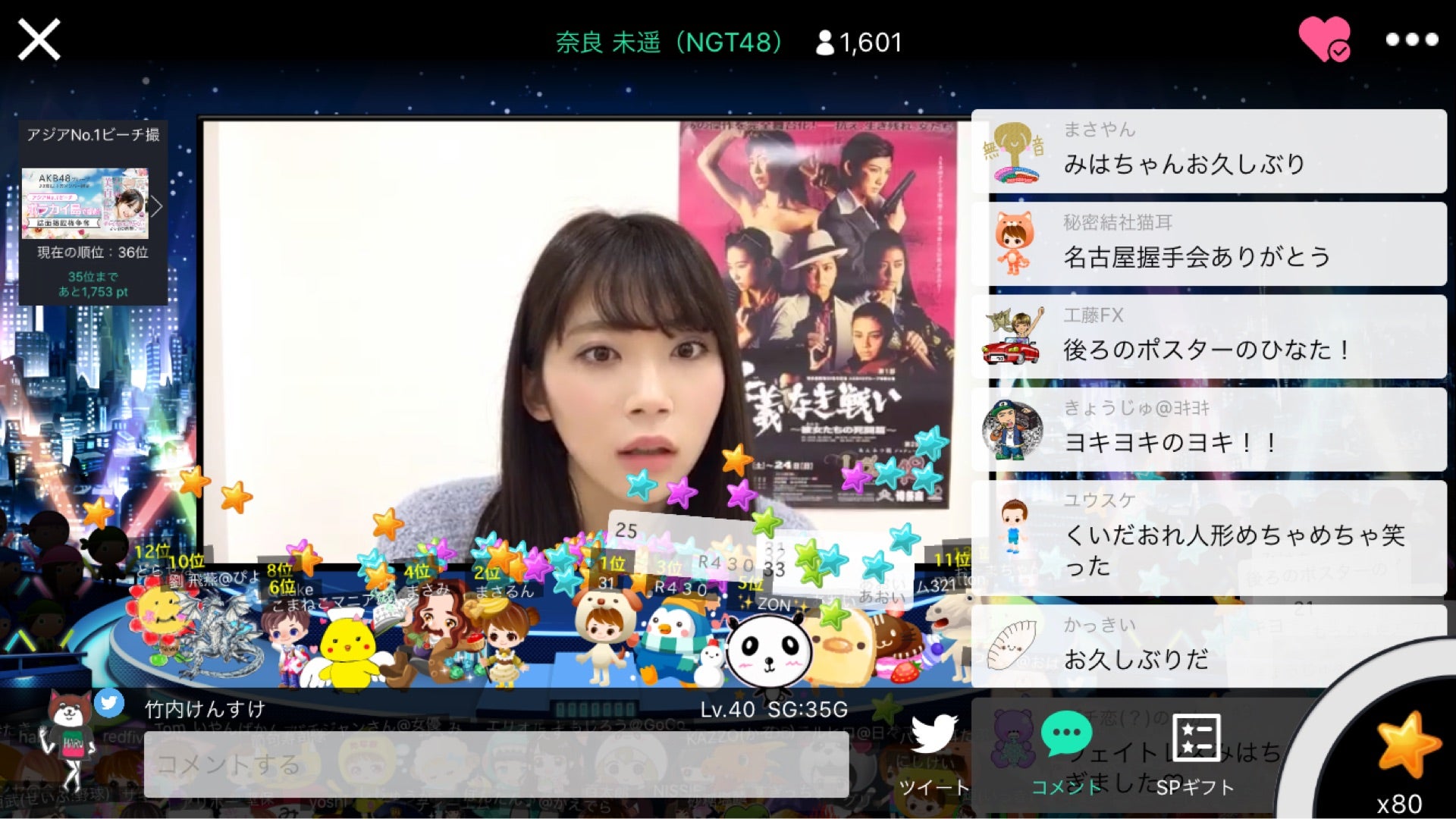Tap the コメントする comment input field
The image size is (1456, 819).
496,764
